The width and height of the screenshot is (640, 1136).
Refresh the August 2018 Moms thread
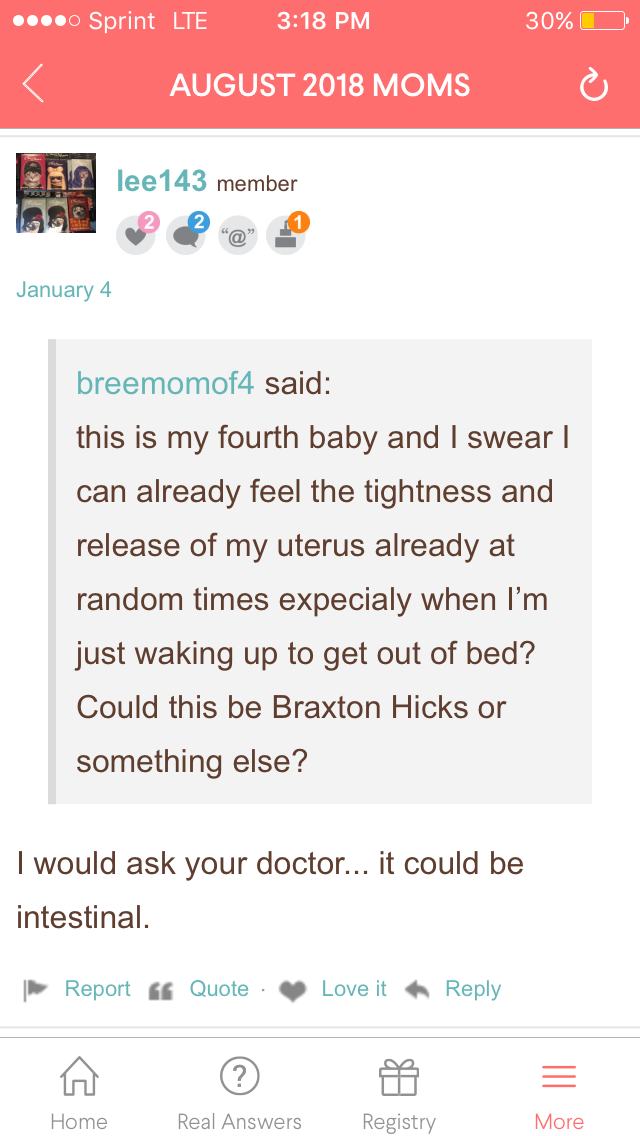point(593,85)
